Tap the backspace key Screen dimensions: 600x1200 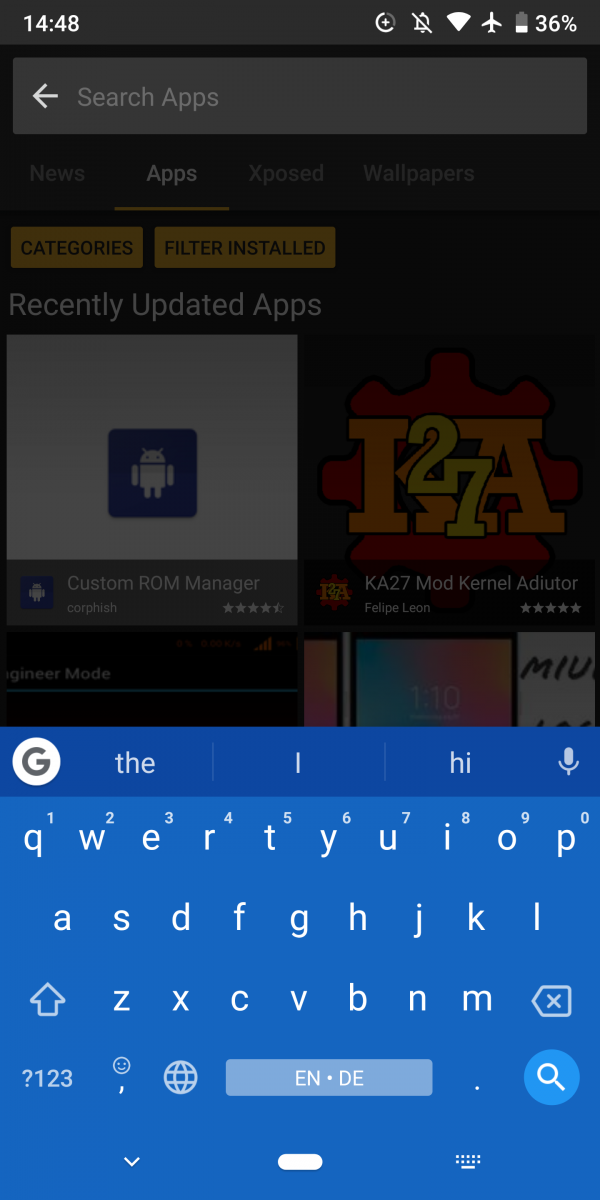551,1000
